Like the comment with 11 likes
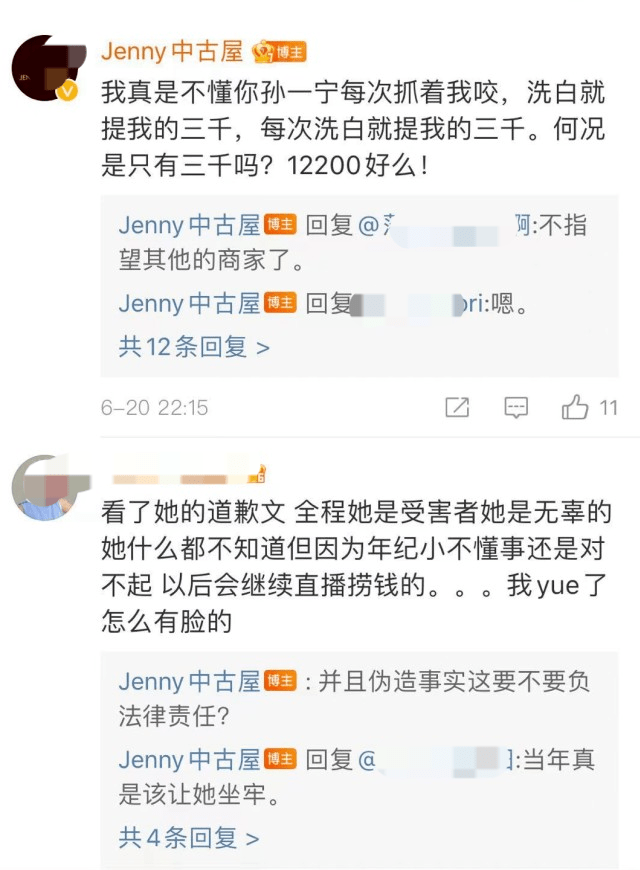640x870 pixels. [576, 407]
